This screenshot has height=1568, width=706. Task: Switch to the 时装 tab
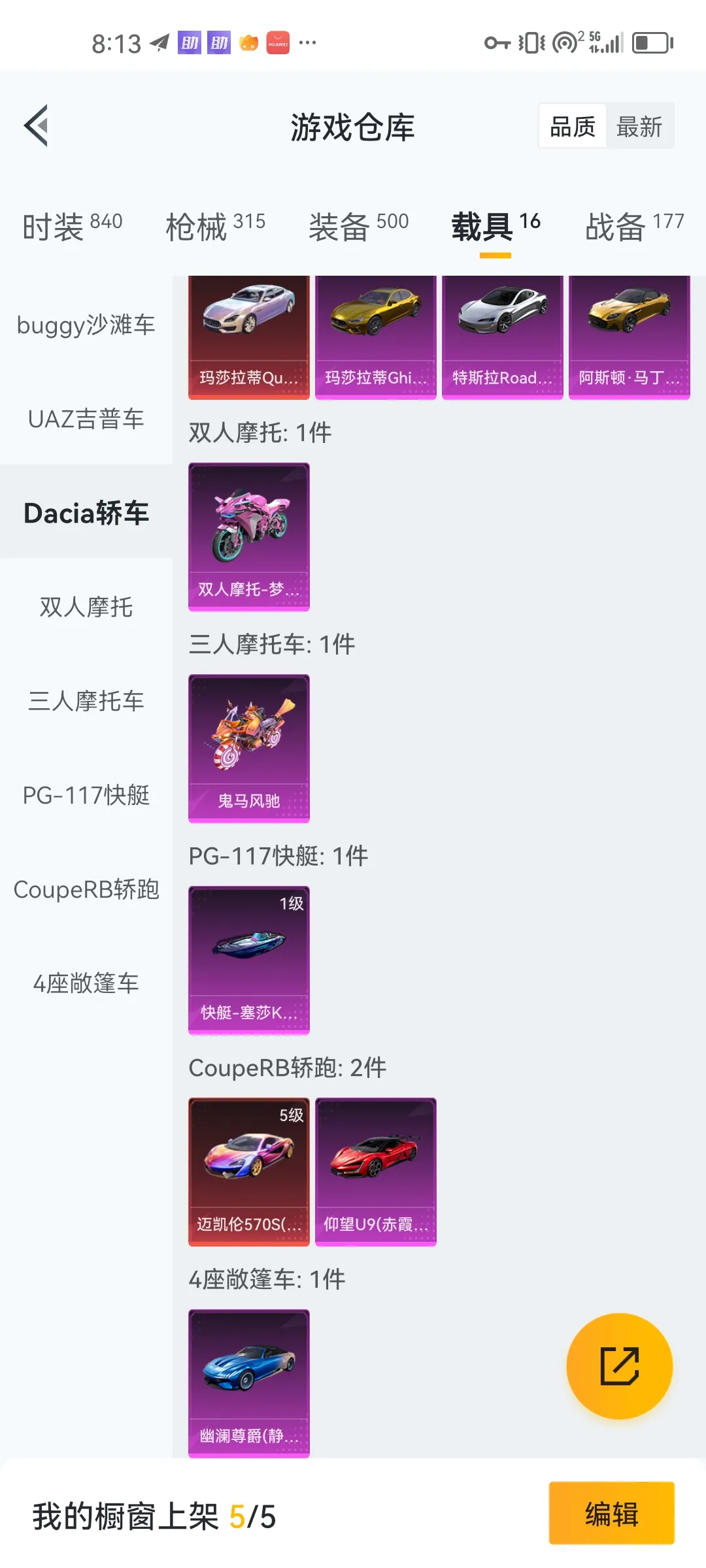point(72,227)
